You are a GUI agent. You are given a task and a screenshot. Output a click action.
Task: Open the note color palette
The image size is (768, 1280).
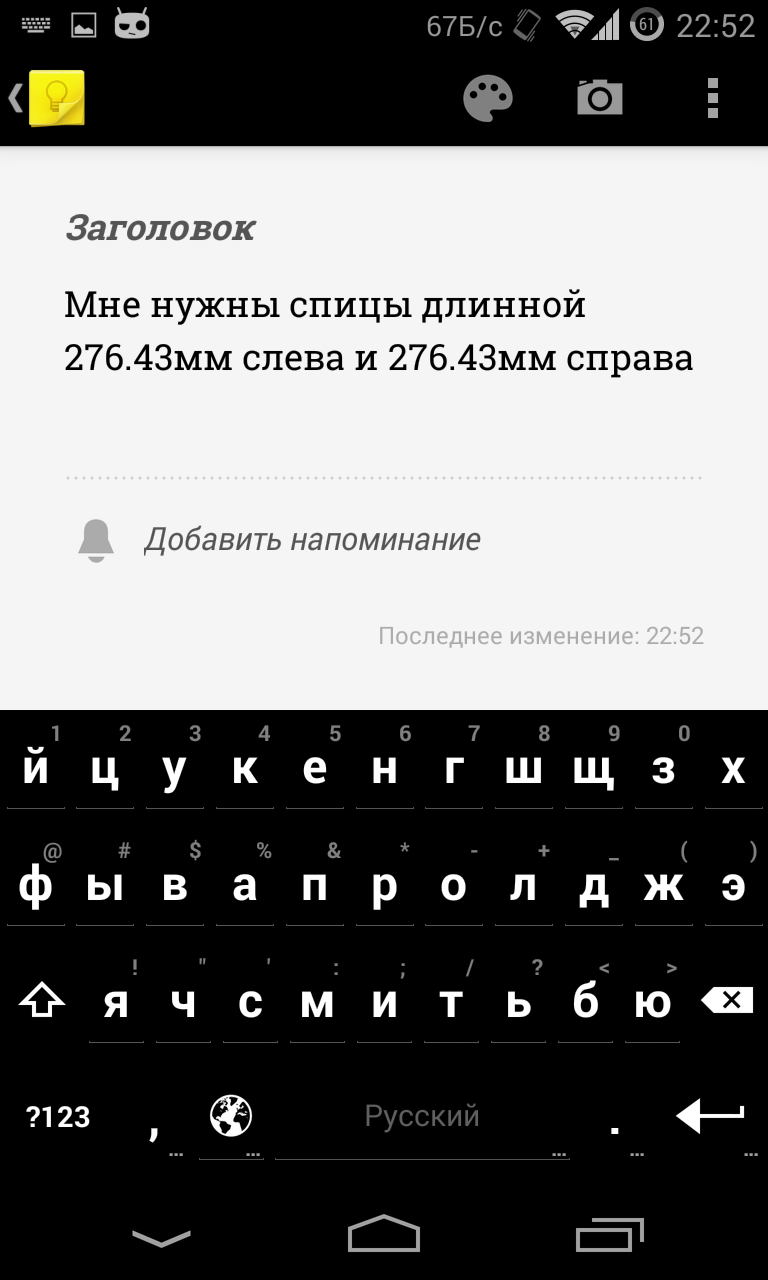488,98
